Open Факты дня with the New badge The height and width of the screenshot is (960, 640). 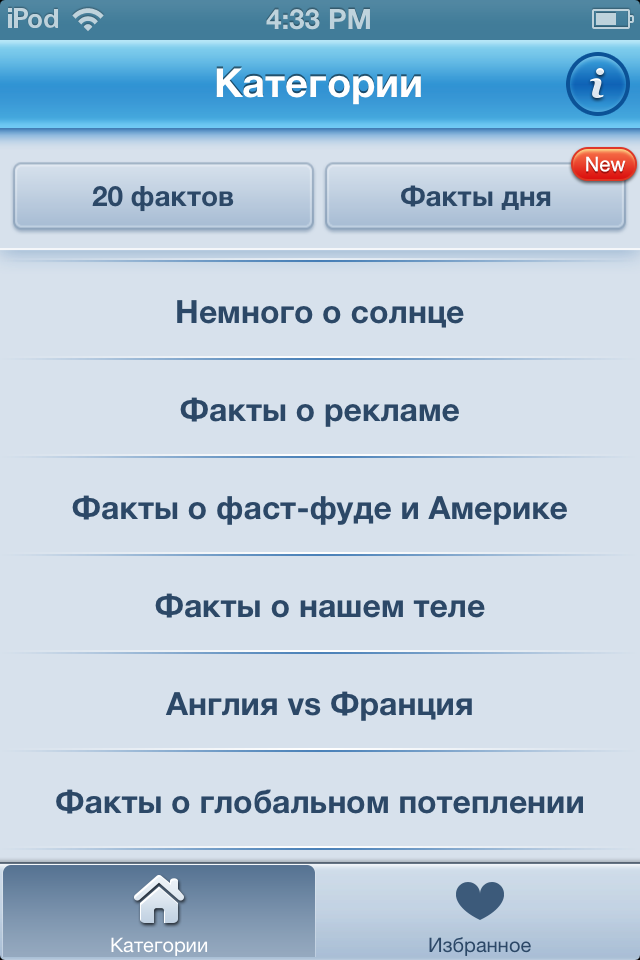tap(475, 196)
